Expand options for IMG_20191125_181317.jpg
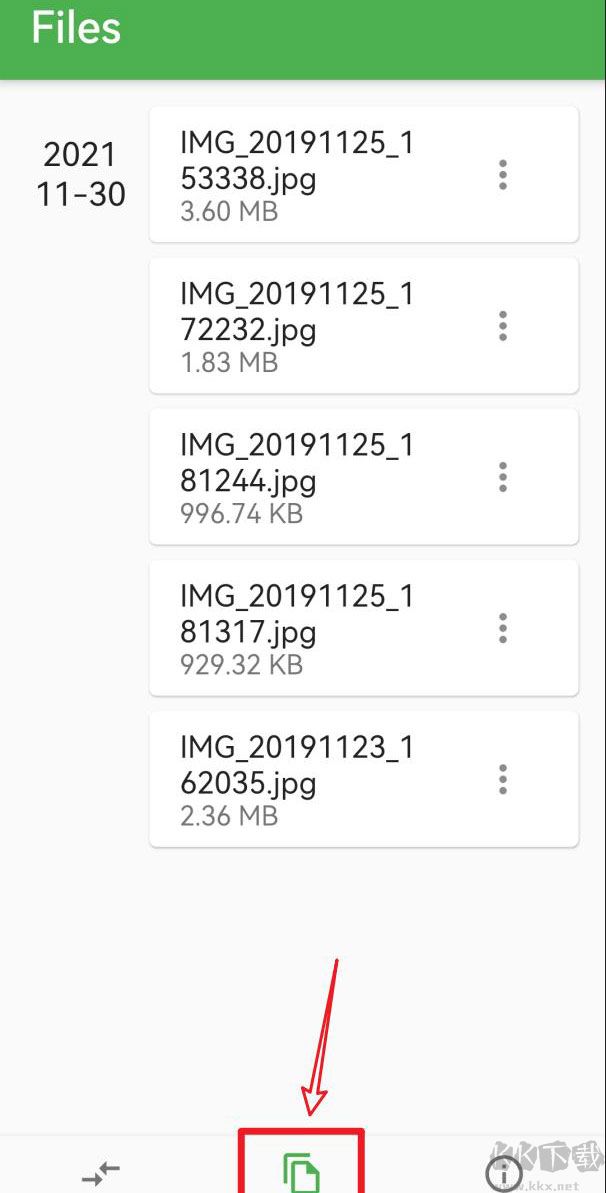Screen dimensions: 606x1193 (x=503, y=628)
